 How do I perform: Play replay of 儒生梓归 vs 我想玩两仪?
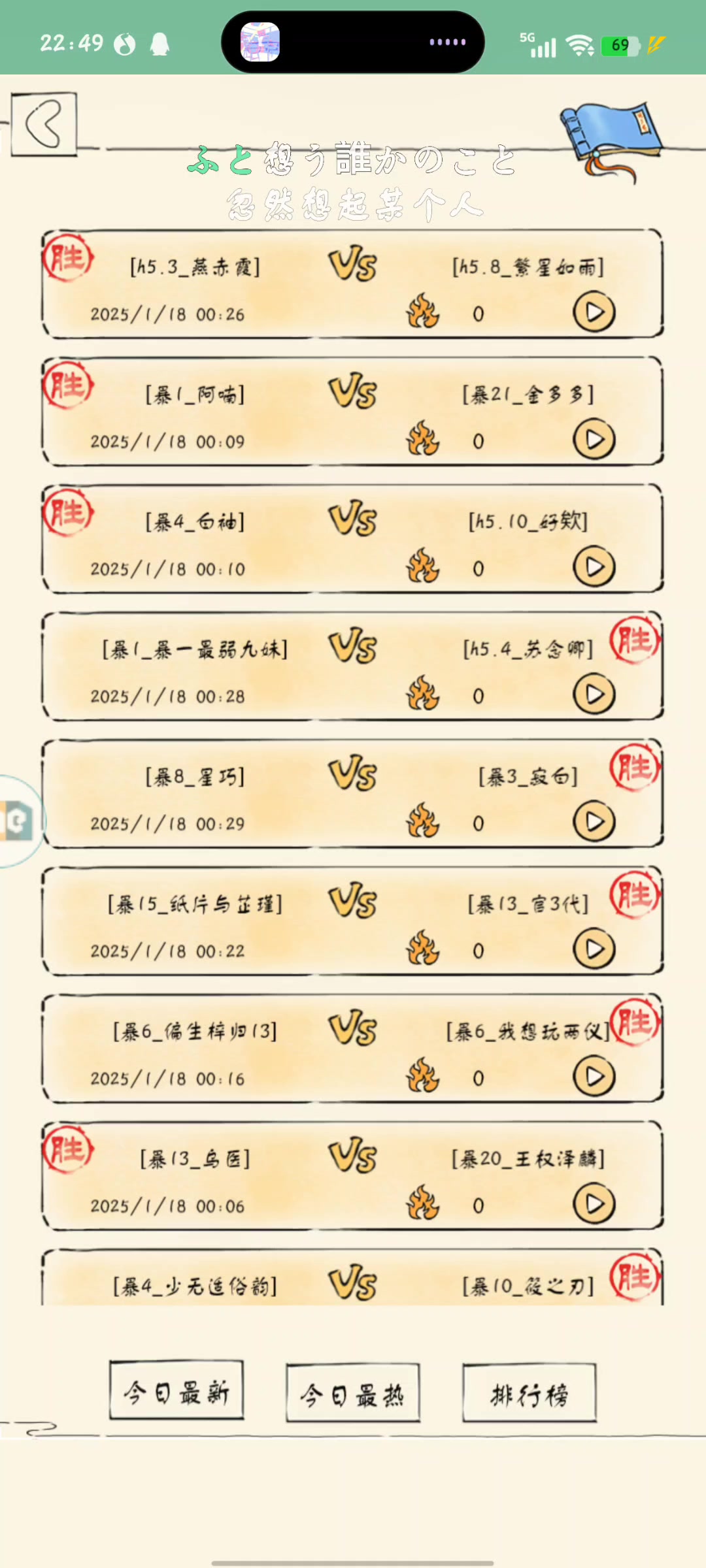pos(594,1077)
